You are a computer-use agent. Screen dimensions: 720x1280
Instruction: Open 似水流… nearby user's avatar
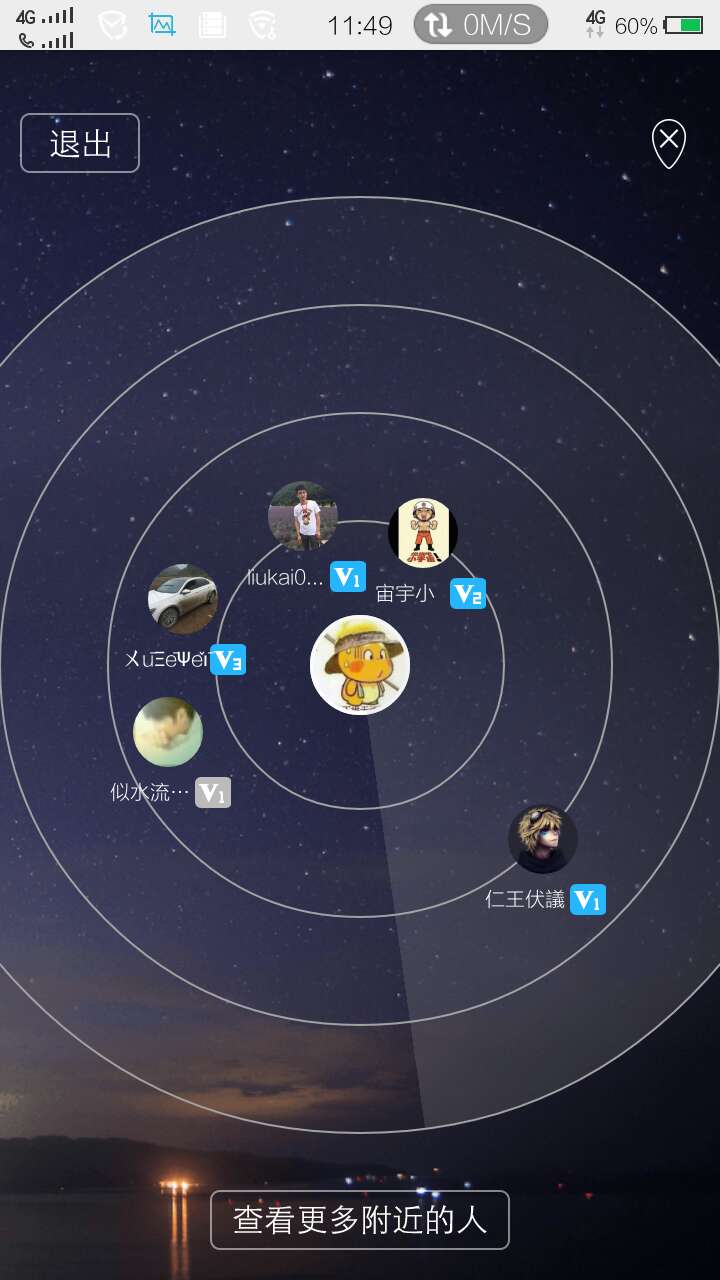[168, 732]
